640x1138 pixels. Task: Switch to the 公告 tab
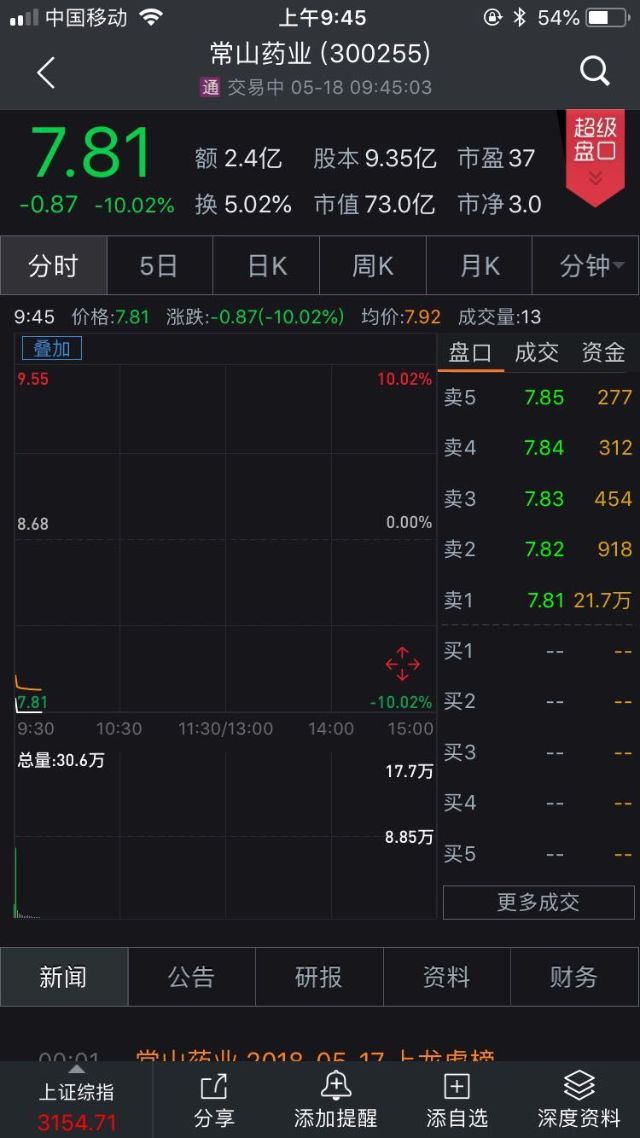(x=191, y=977)
